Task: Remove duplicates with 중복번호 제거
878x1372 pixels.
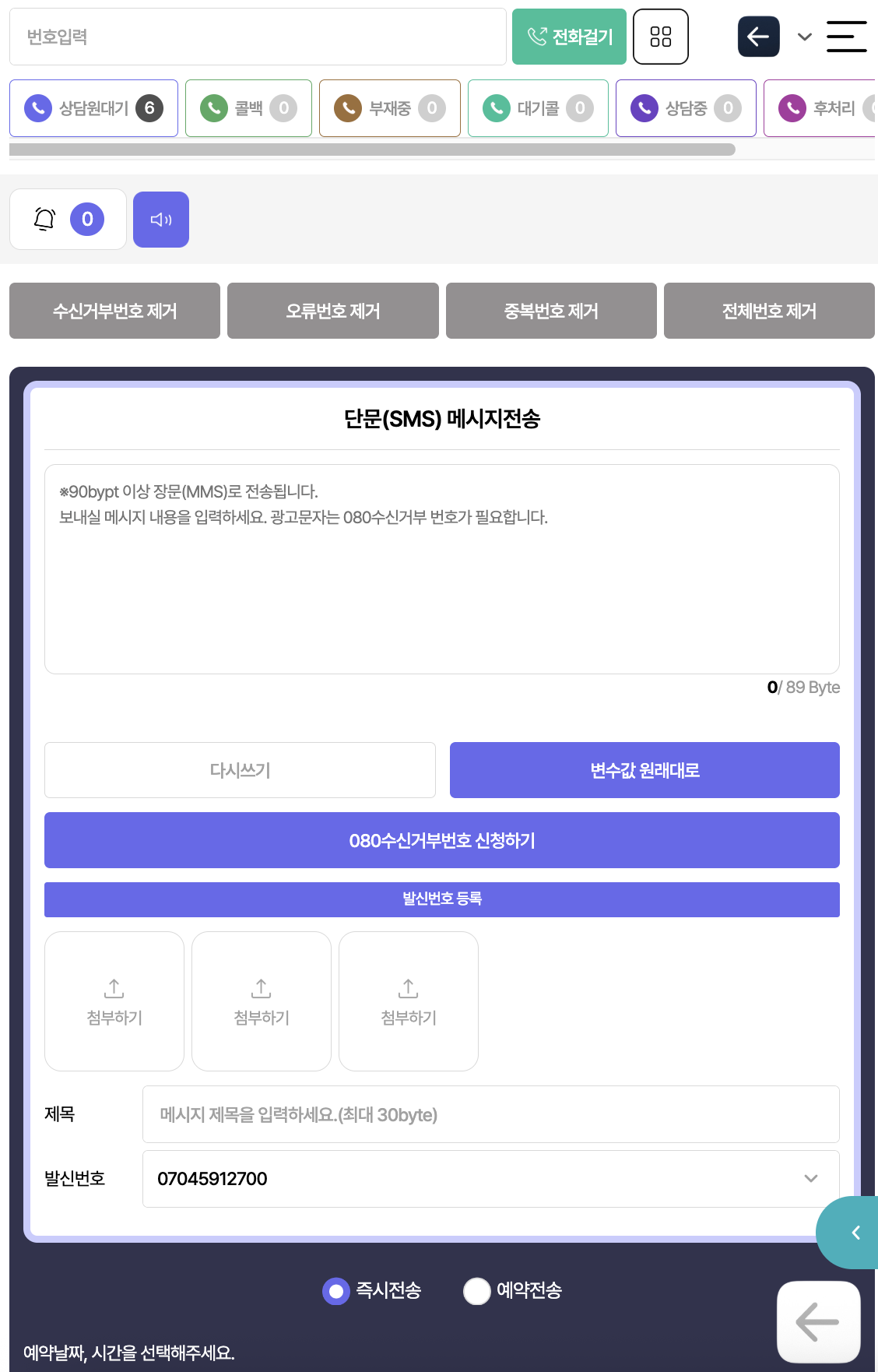Action: [551, 311]
